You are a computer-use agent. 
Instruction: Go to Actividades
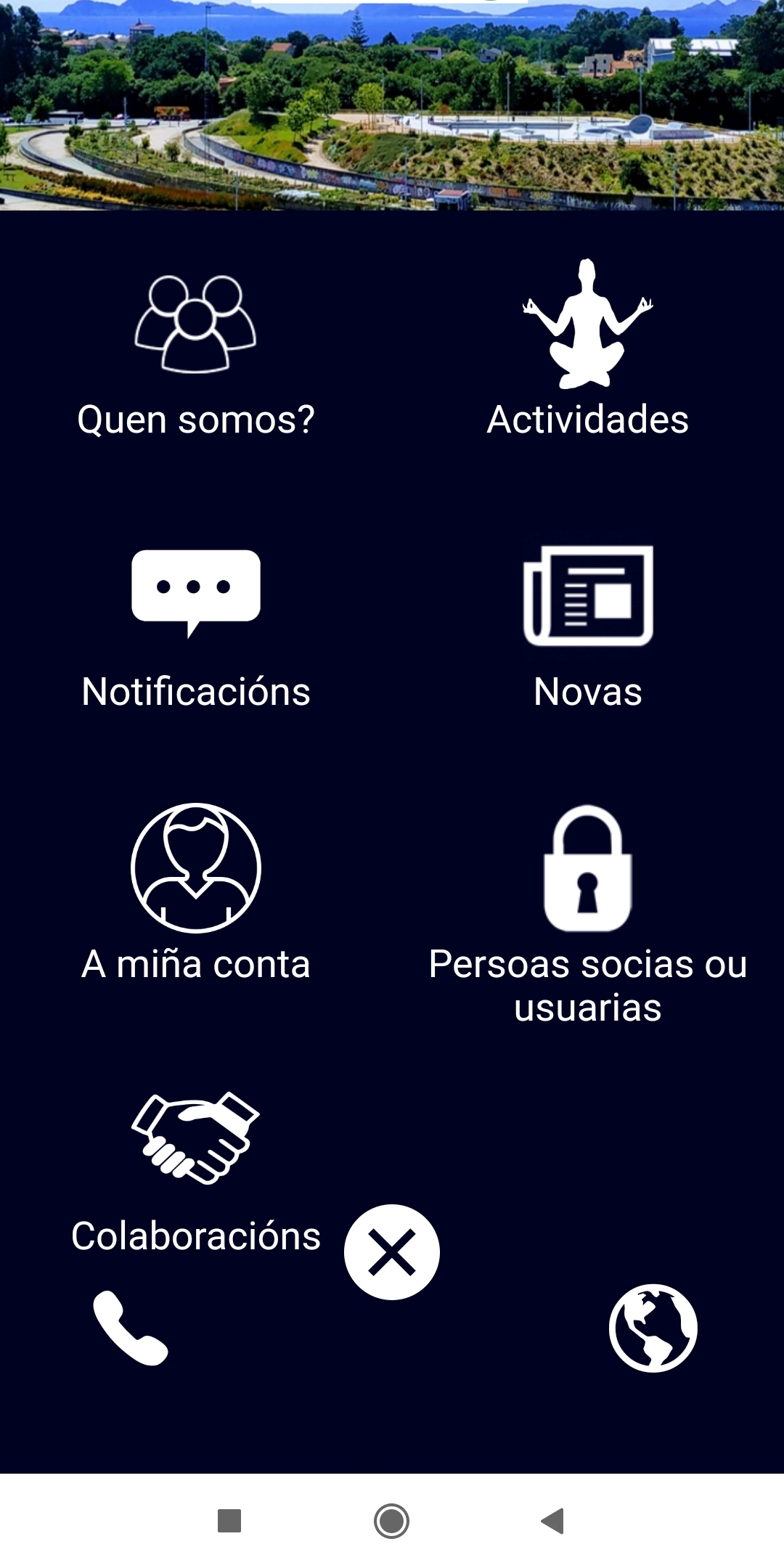588,348
